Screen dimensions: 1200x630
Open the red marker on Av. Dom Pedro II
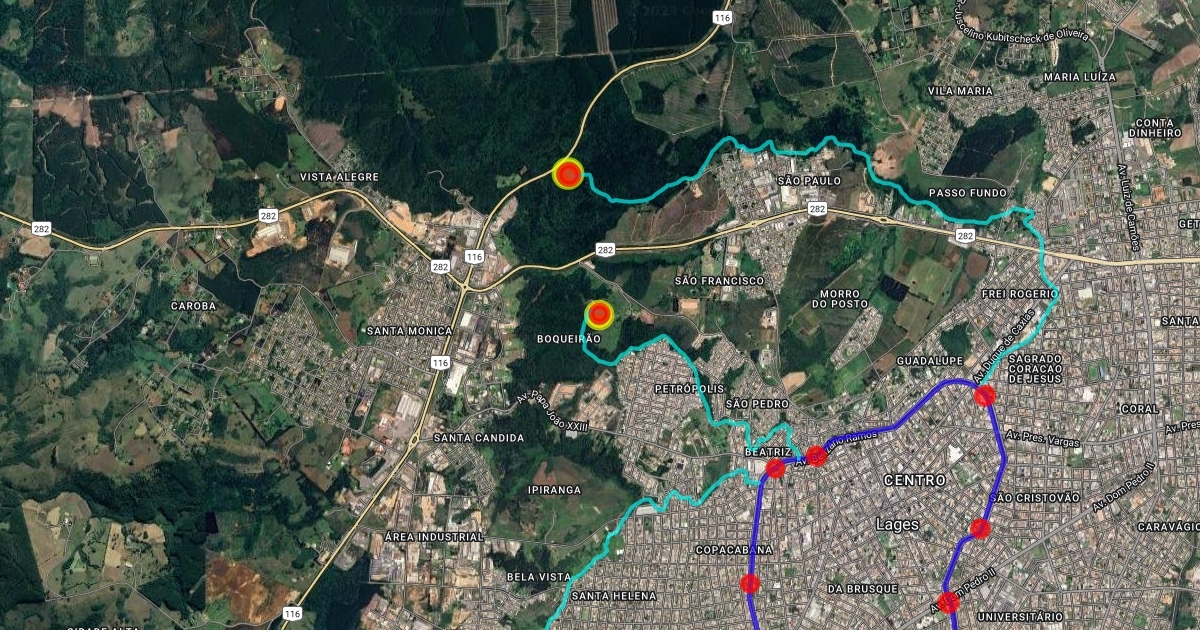tap(948, 602)
